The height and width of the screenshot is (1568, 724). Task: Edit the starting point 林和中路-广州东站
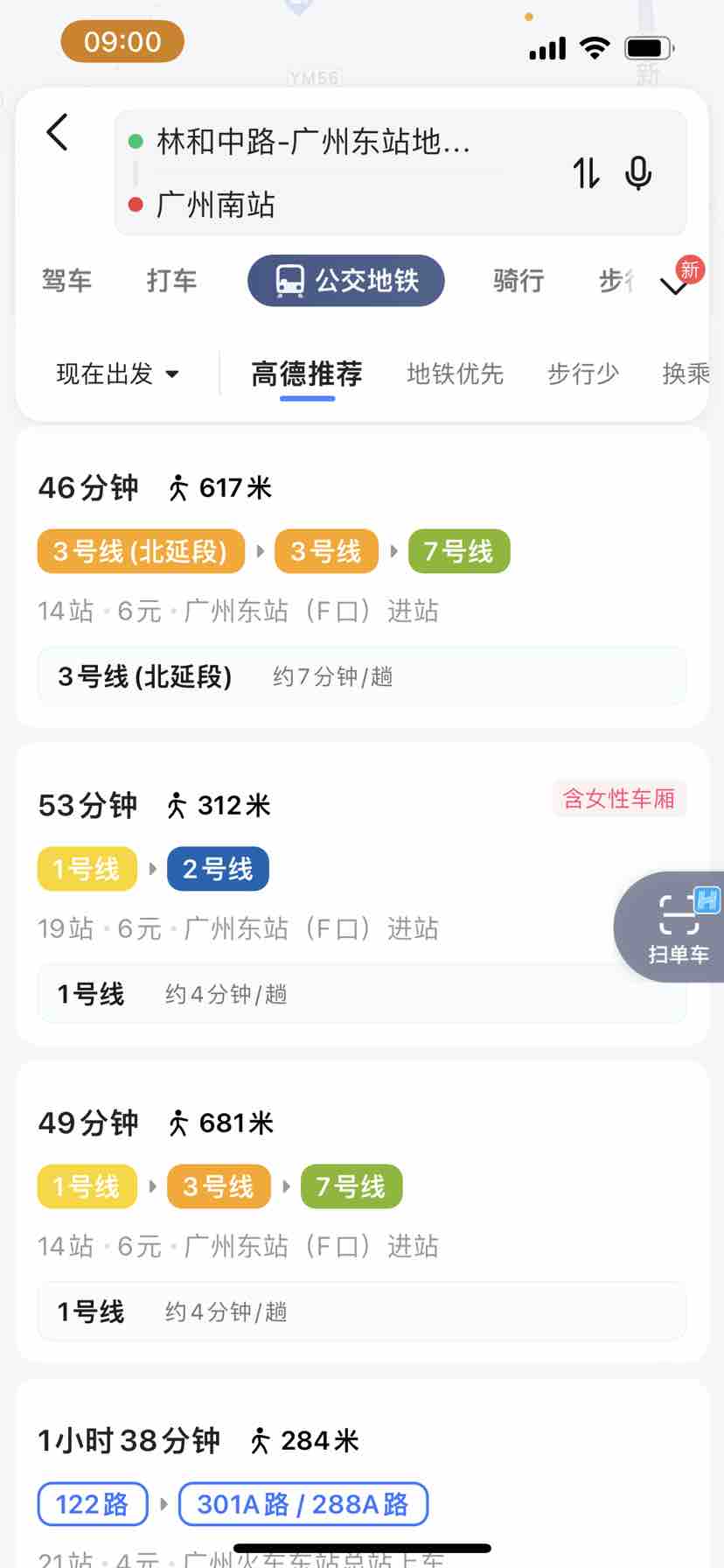pos(313,141)
